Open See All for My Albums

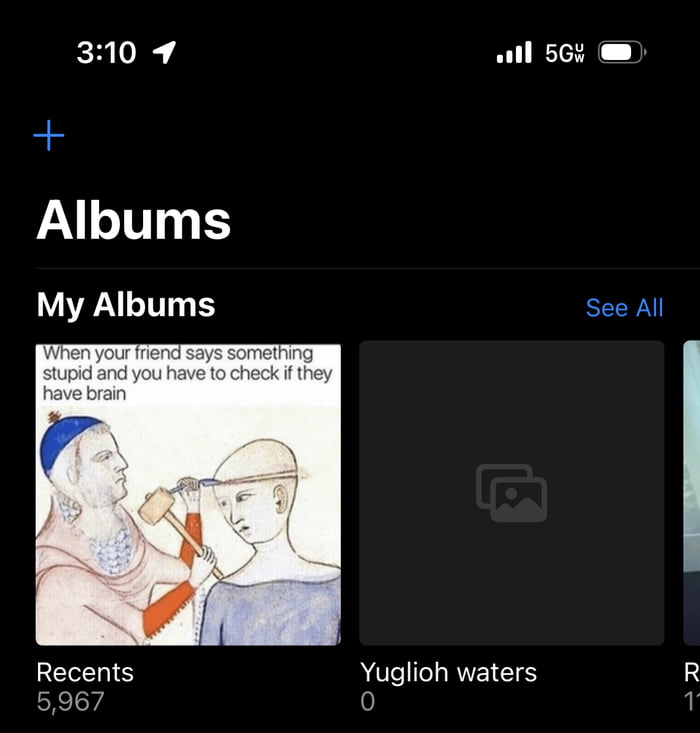624,308
